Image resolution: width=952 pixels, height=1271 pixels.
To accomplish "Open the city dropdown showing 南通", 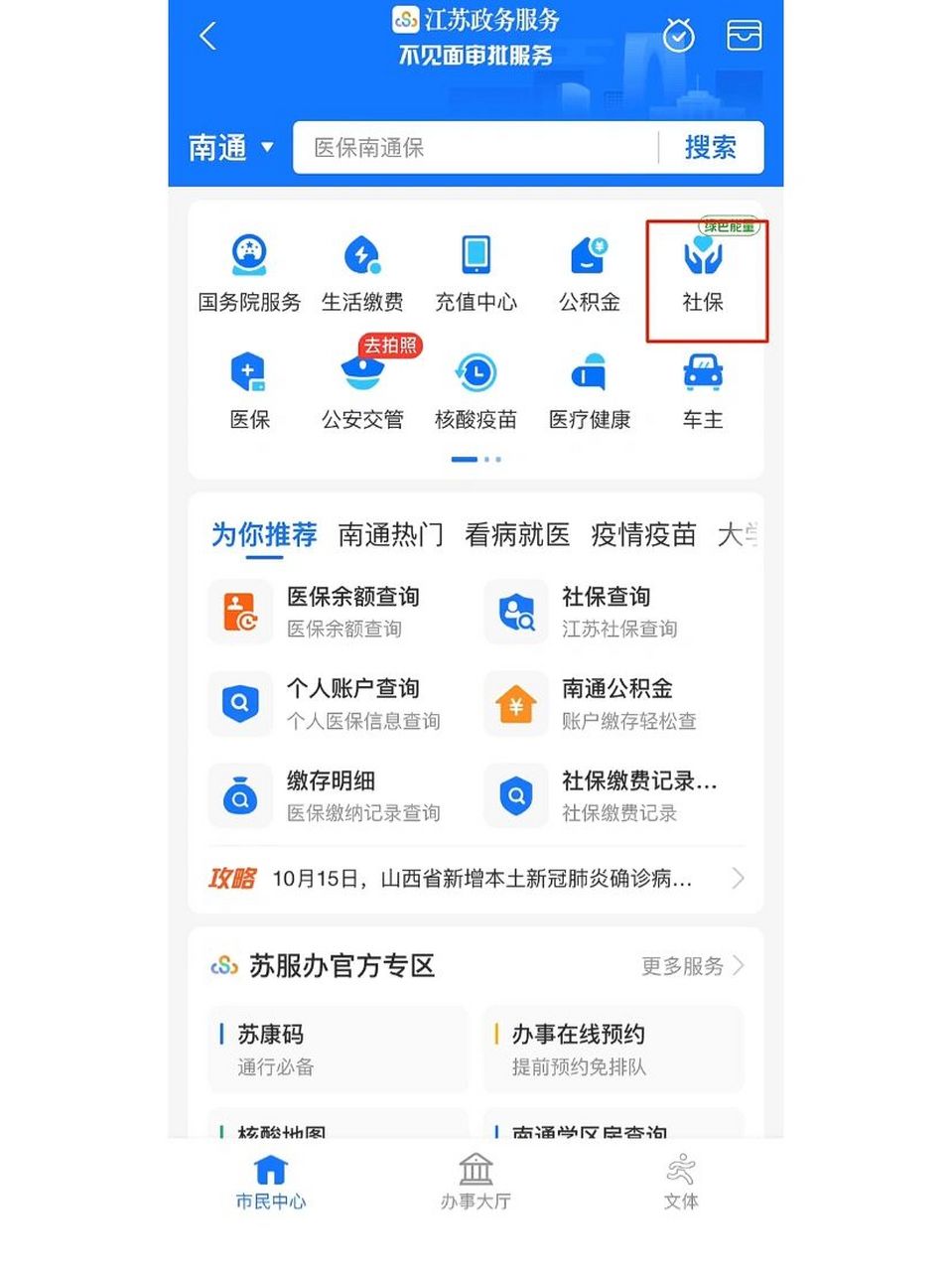I will [x=230, y=148].
